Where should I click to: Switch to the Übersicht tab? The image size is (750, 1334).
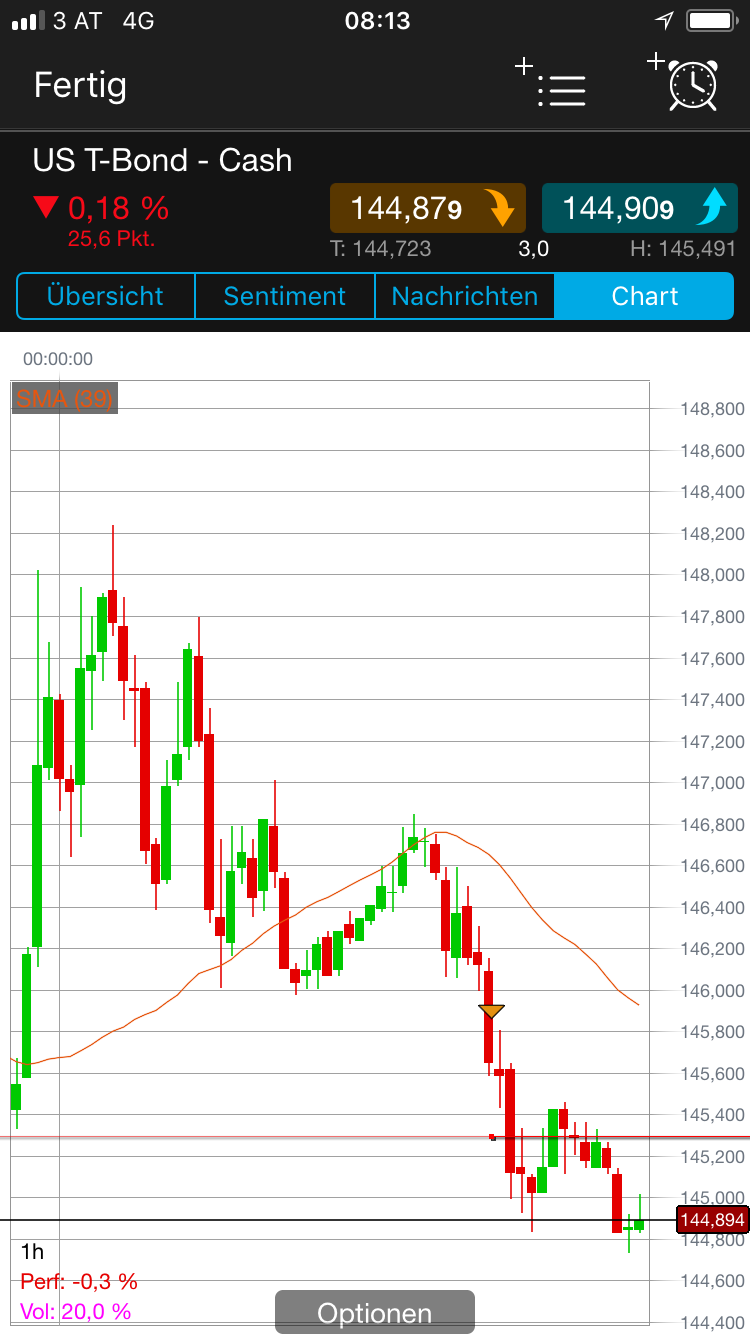coord(105,296)
